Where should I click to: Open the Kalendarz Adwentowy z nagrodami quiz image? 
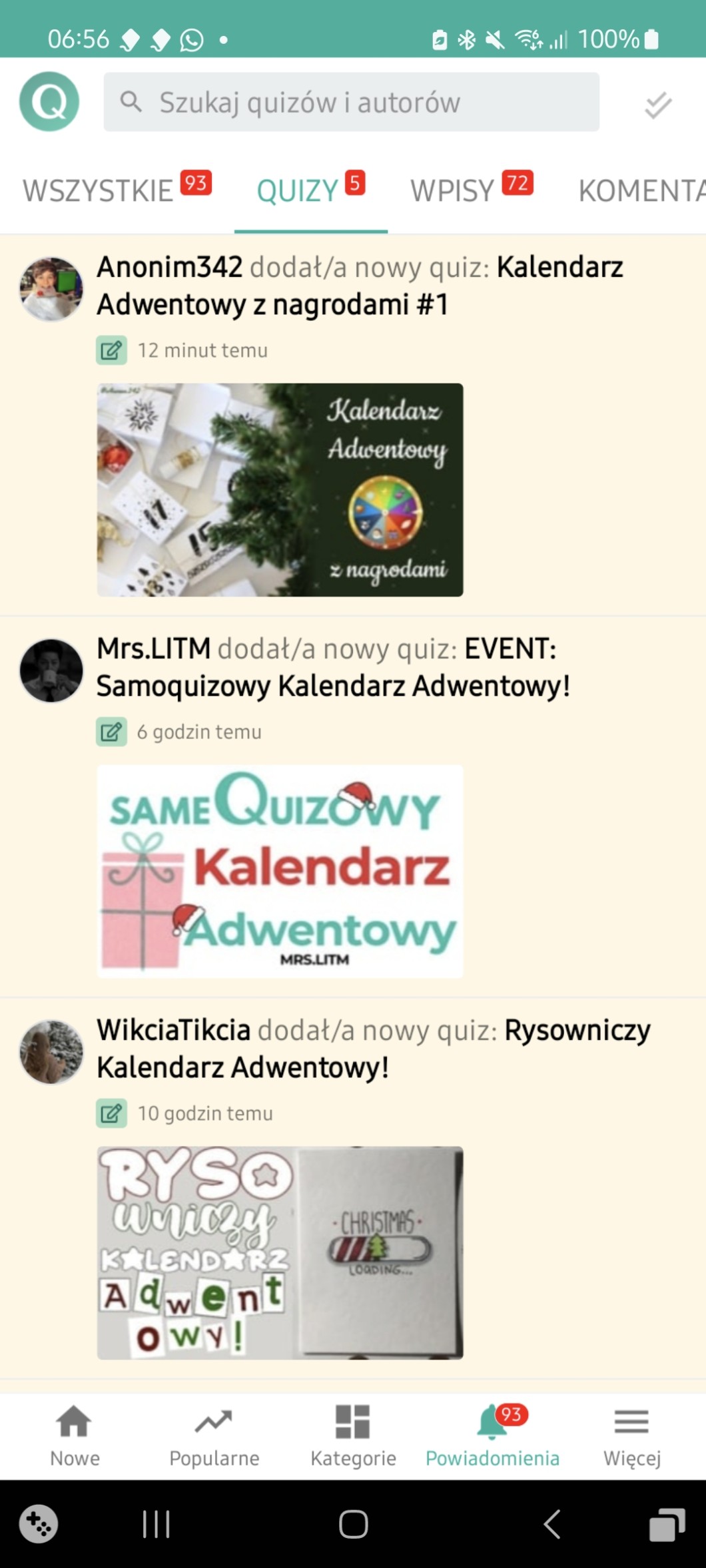pos(280,489)
